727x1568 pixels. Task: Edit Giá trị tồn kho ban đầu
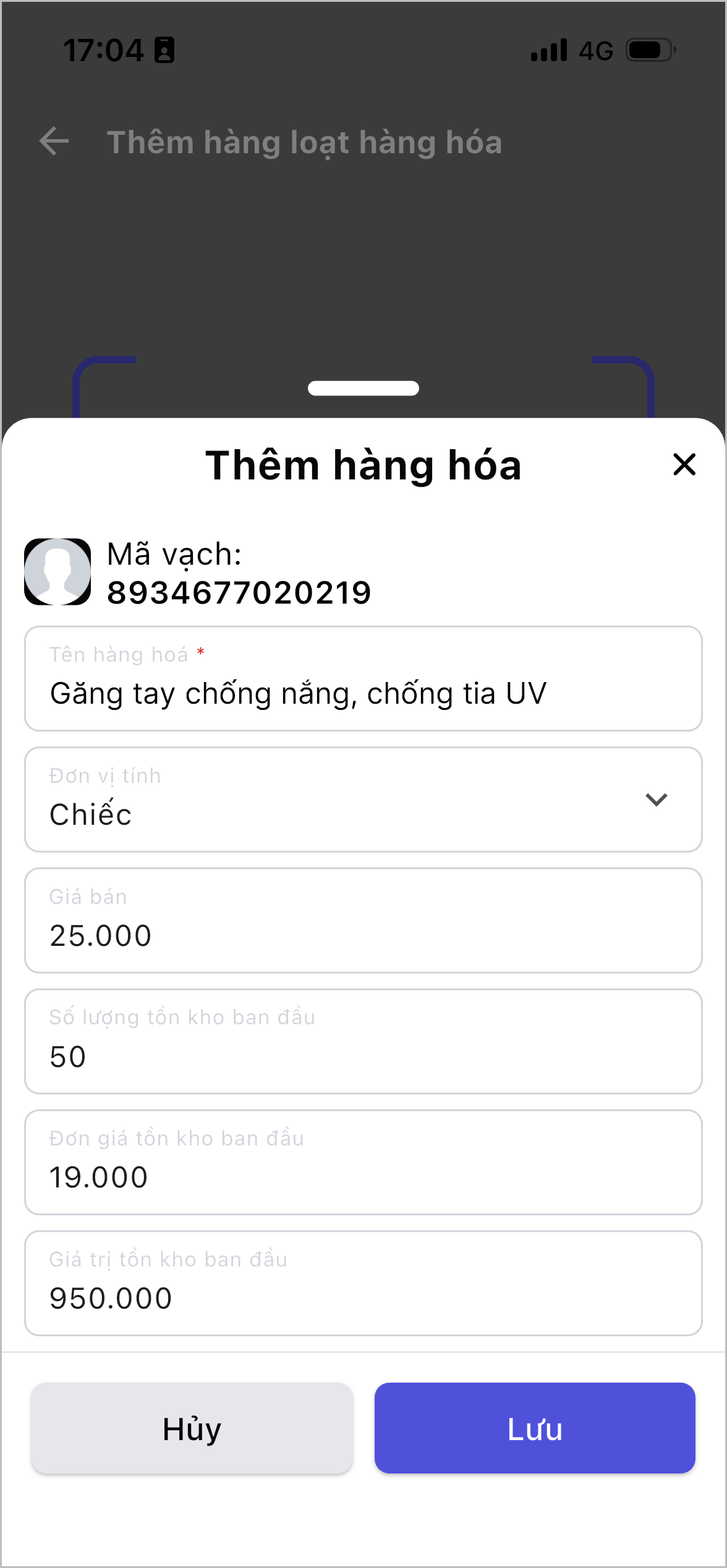tap(363, 1297)
